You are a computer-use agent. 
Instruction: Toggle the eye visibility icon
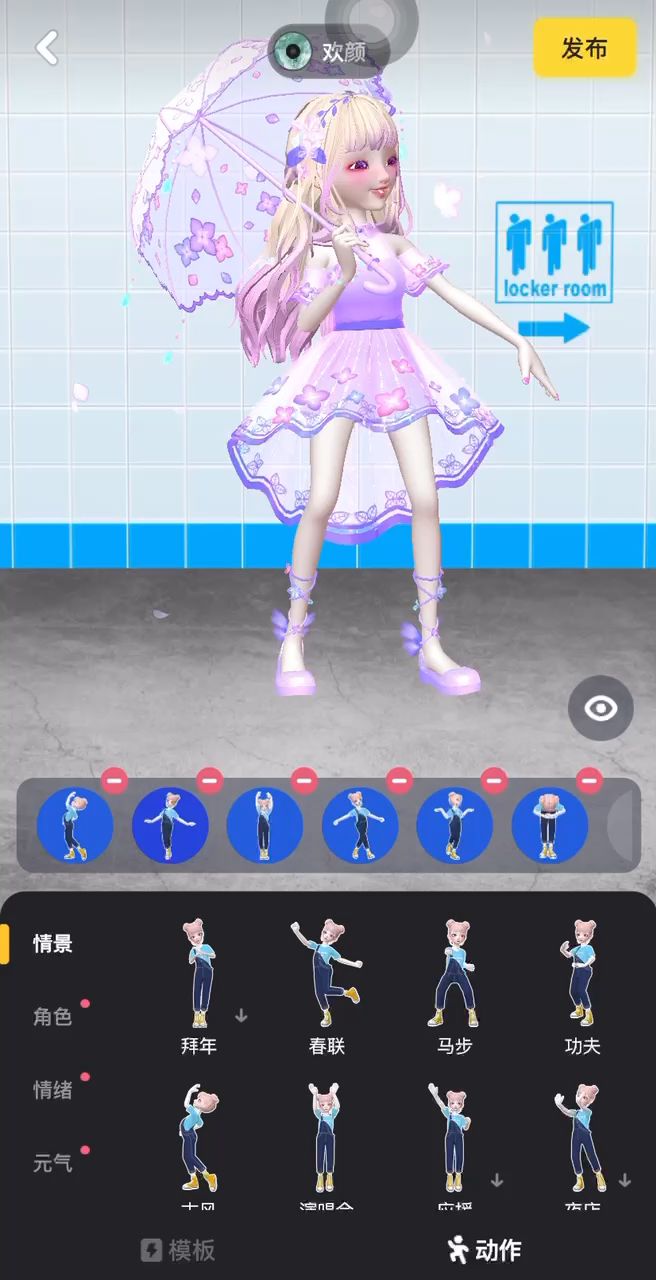(600, 708)
